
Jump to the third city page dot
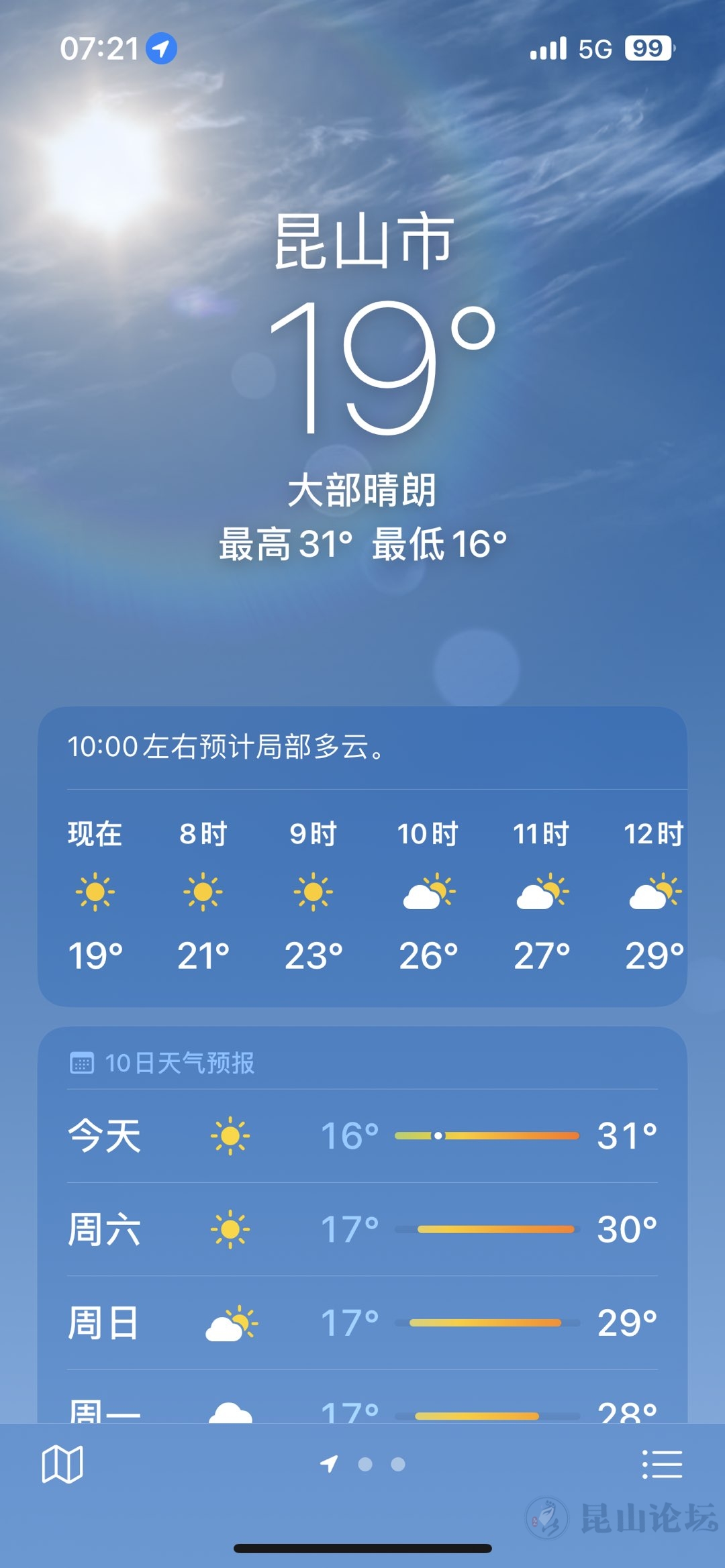pyautogui.click(x=398, y=1464)
